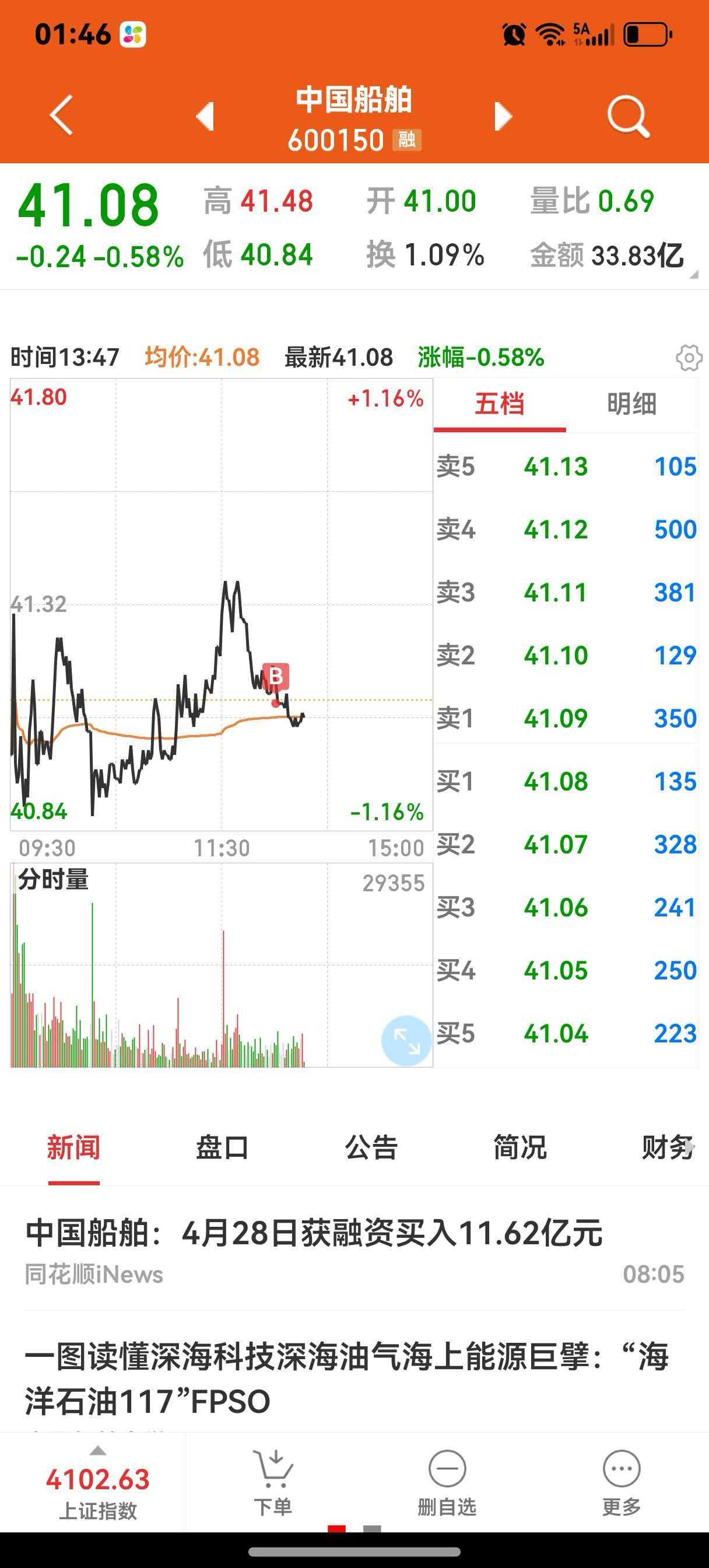The height and width of the screenshot is (1568, 709).
Task: Expand the quote details corner arrow
Action: pos(693,275)
